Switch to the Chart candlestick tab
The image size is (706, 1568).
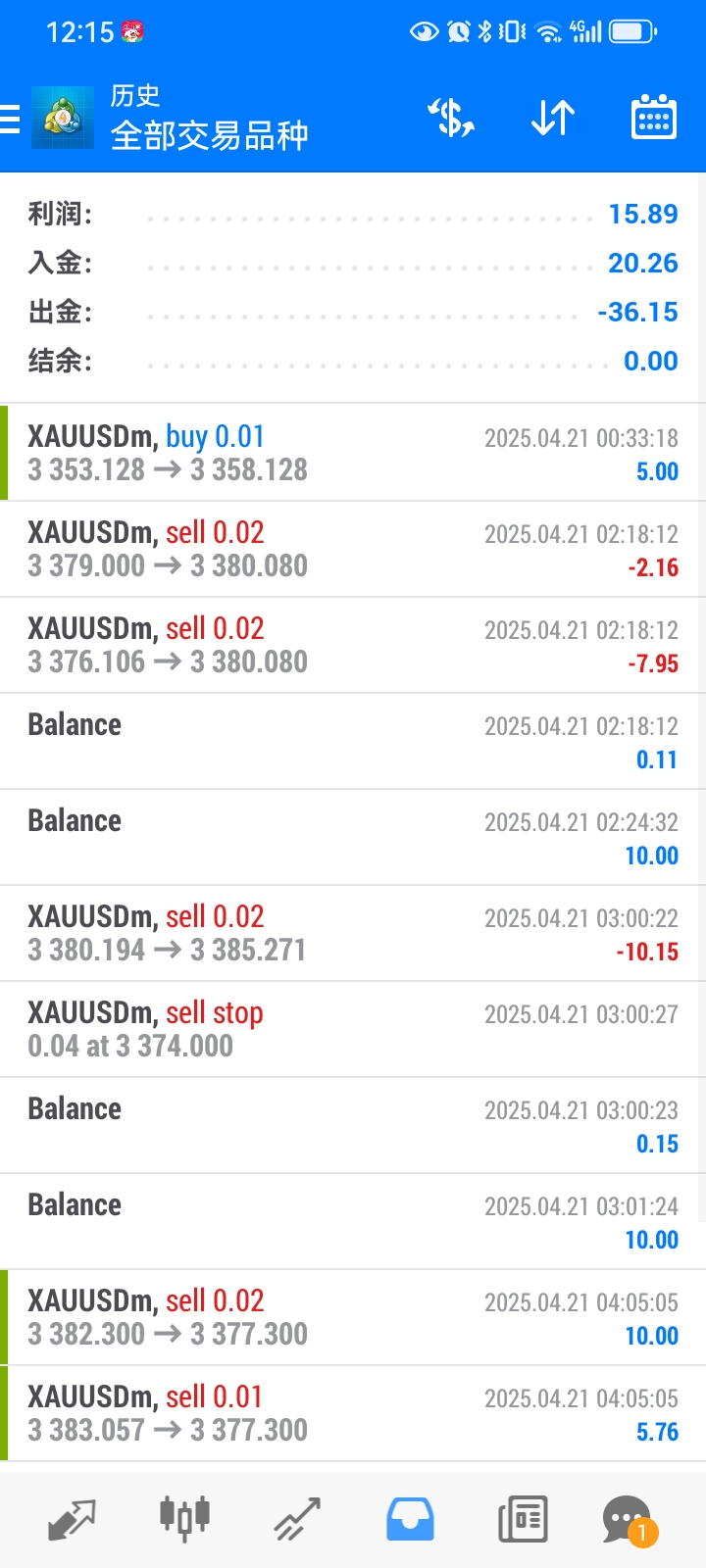pyautogui.click(x=184, y=1520)
